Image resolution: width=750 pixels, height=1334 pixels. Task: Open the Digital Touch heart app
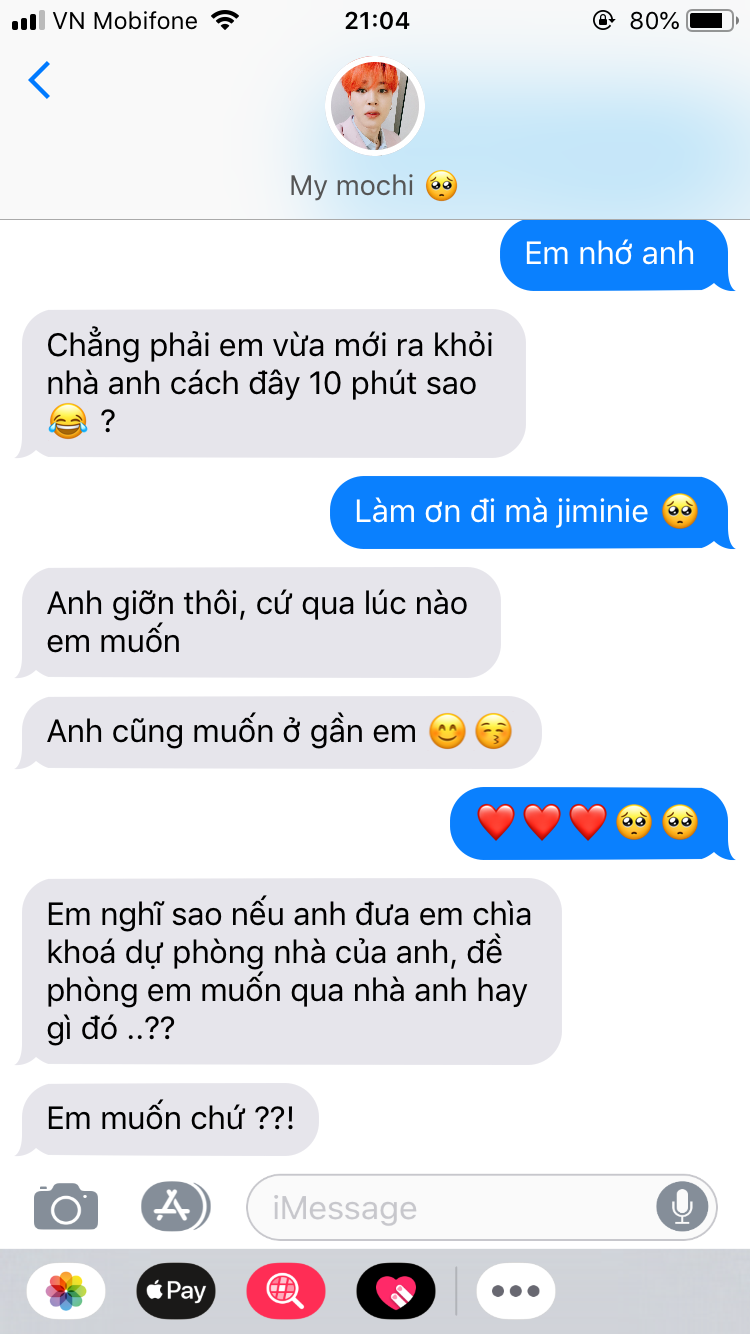coord(396,1291)
